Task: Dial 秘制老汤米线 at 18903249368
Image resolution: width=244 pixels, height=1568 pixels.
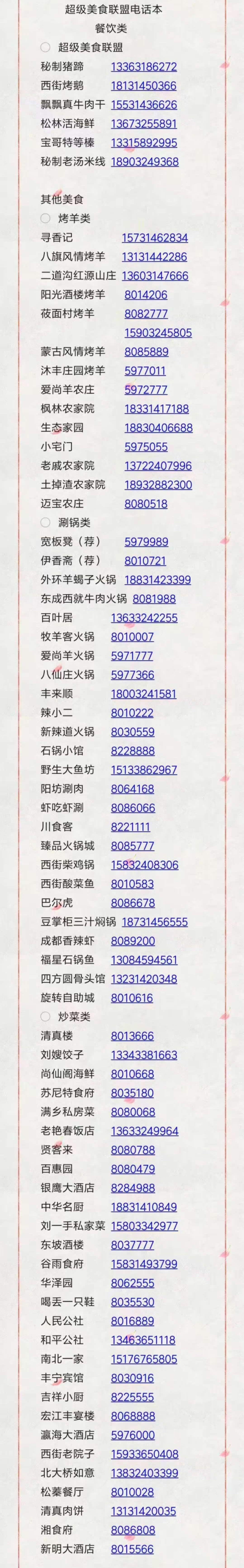Action: point(144,161)
